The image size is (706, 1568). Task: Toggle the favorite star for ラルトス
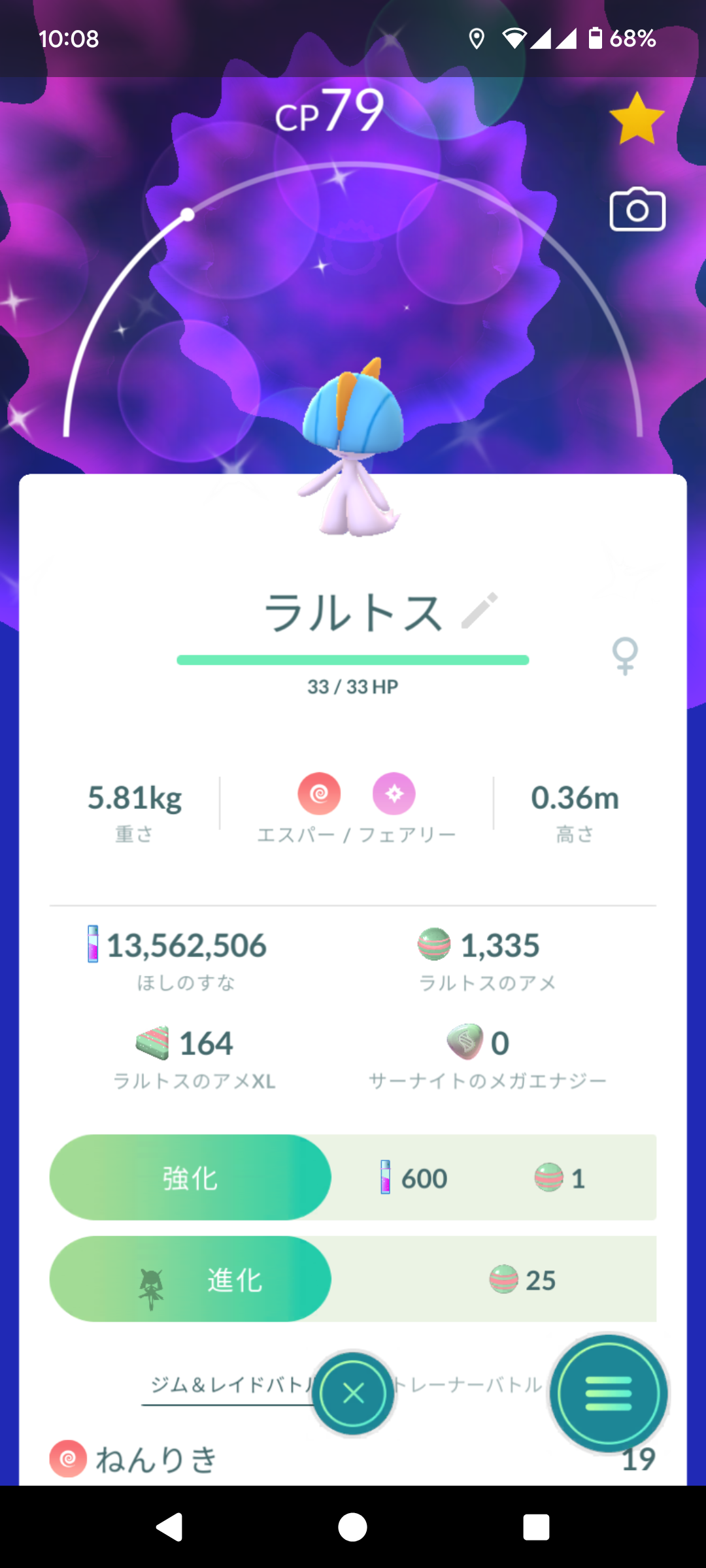636,118
